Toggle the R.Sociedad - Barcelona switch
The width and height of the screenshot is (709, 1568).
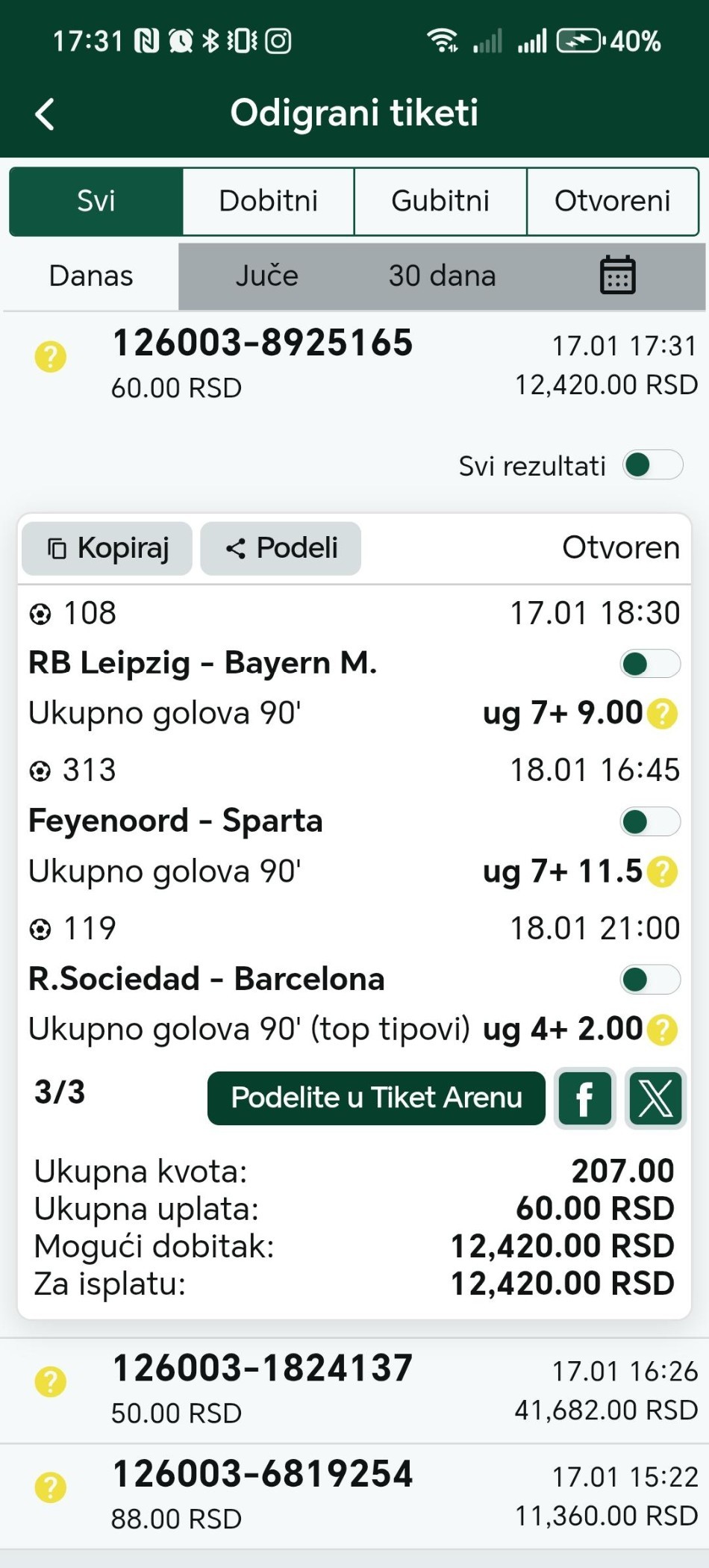pos(649,980)
